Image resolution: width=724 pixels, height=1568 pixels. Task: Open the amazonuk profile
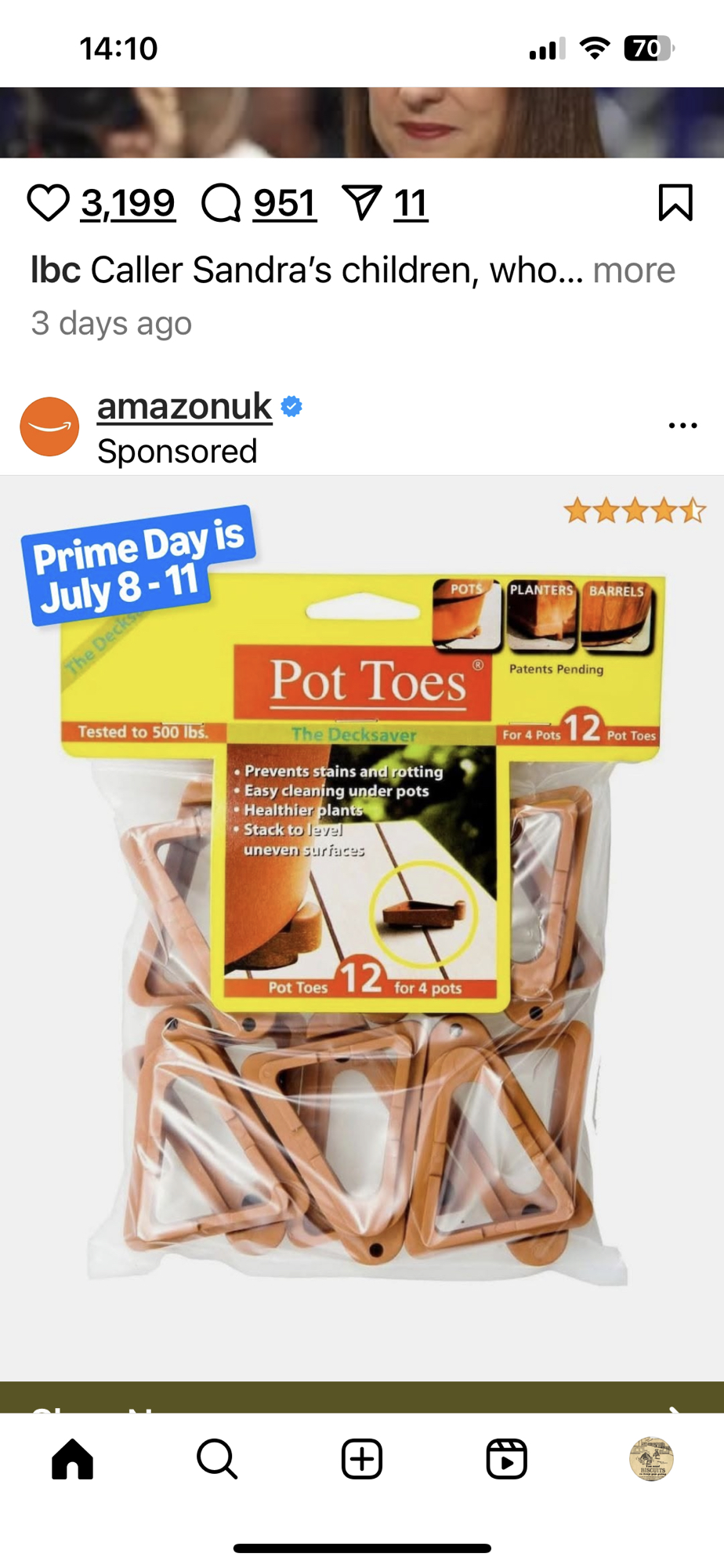184,407
